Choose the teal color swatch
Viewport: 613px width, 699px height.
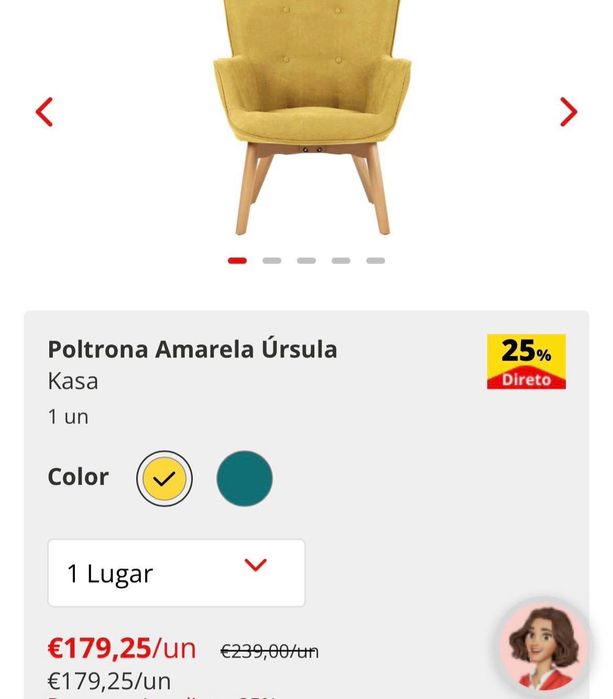point(244,479)
